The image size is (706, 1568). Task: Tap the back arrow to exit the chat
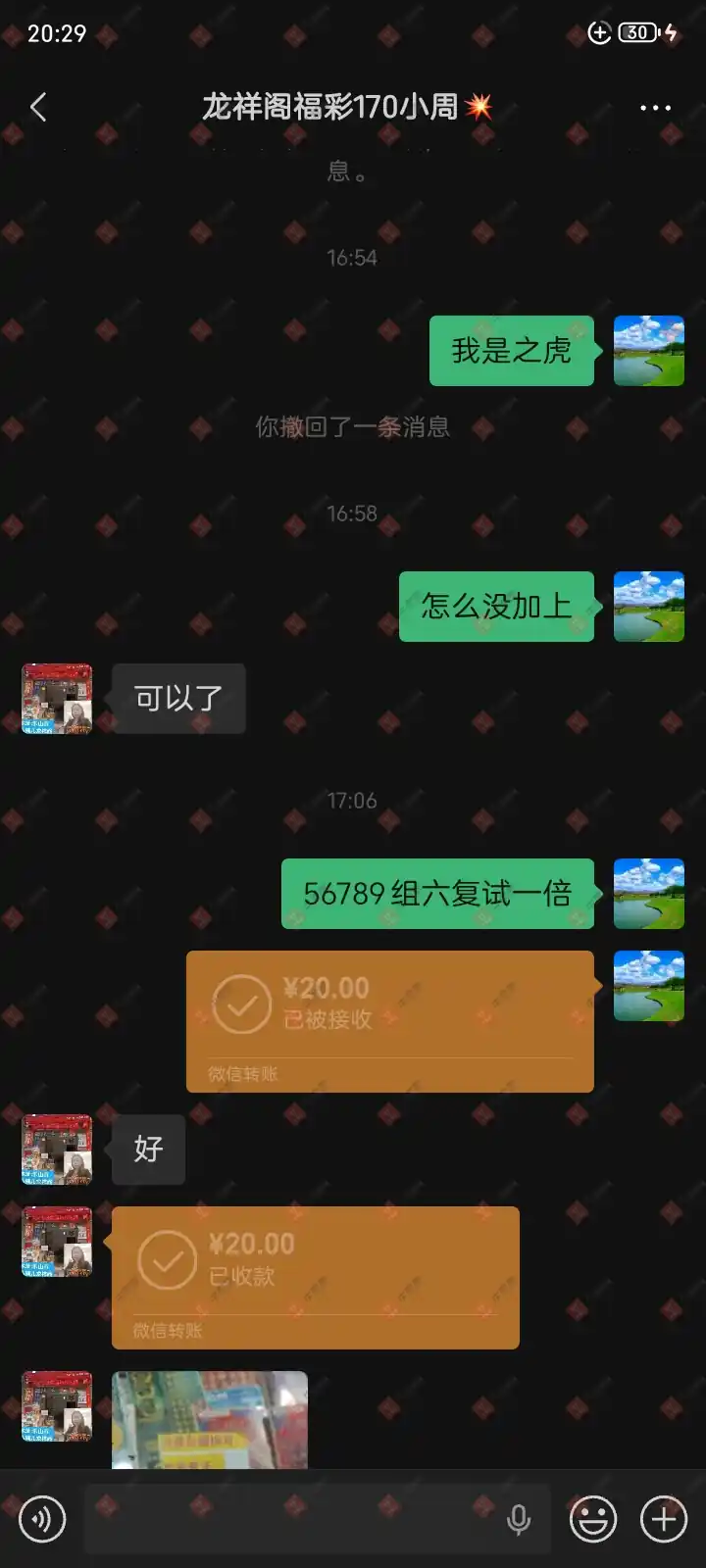point(39,108)
